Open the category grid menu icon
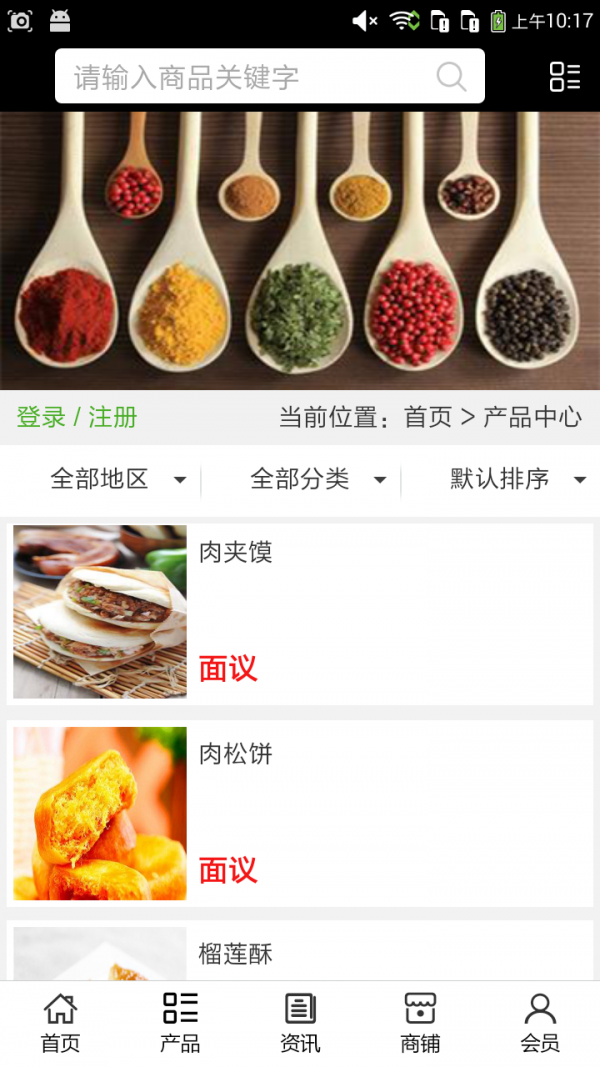Viewport: 600px width, 1067px height. pyautogui.click(x=565, y=77)
